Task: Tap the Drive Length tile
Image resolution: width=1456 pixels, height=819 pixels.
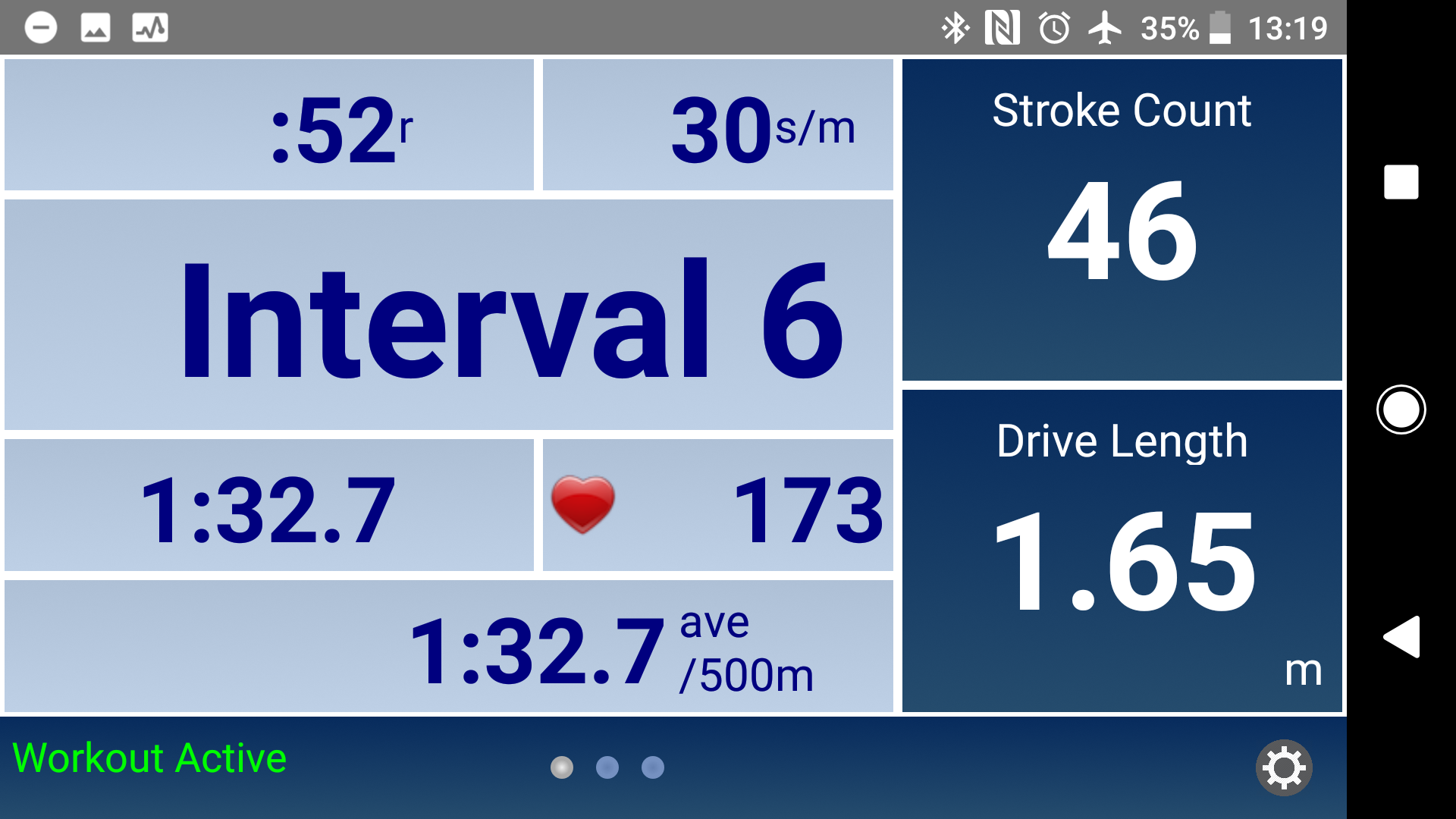Action: coord(1122,551)
